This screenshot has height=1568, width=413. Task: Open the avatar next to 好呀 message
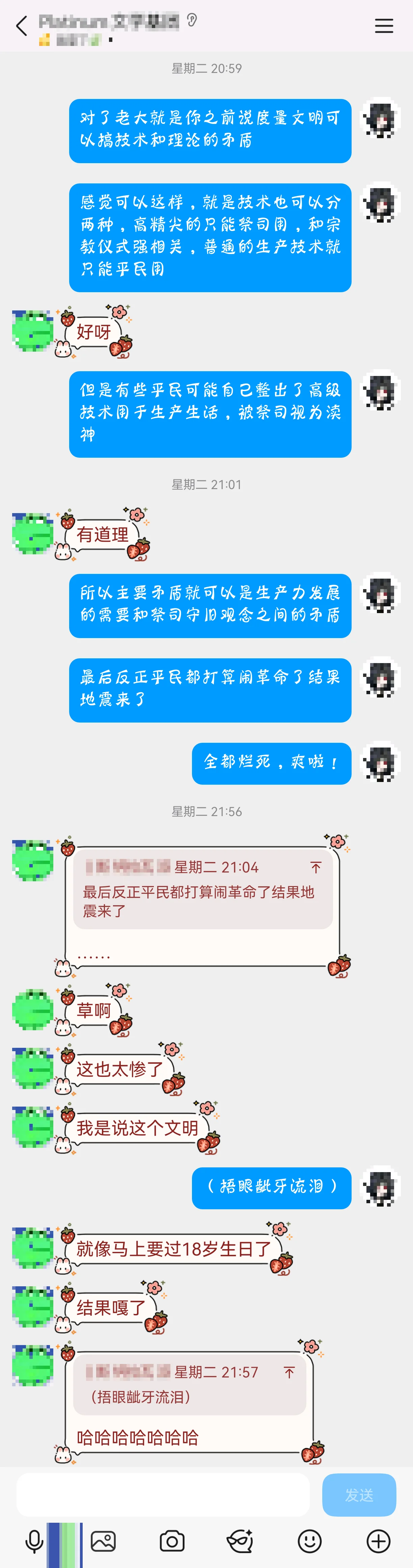click(x=33, y=331)
